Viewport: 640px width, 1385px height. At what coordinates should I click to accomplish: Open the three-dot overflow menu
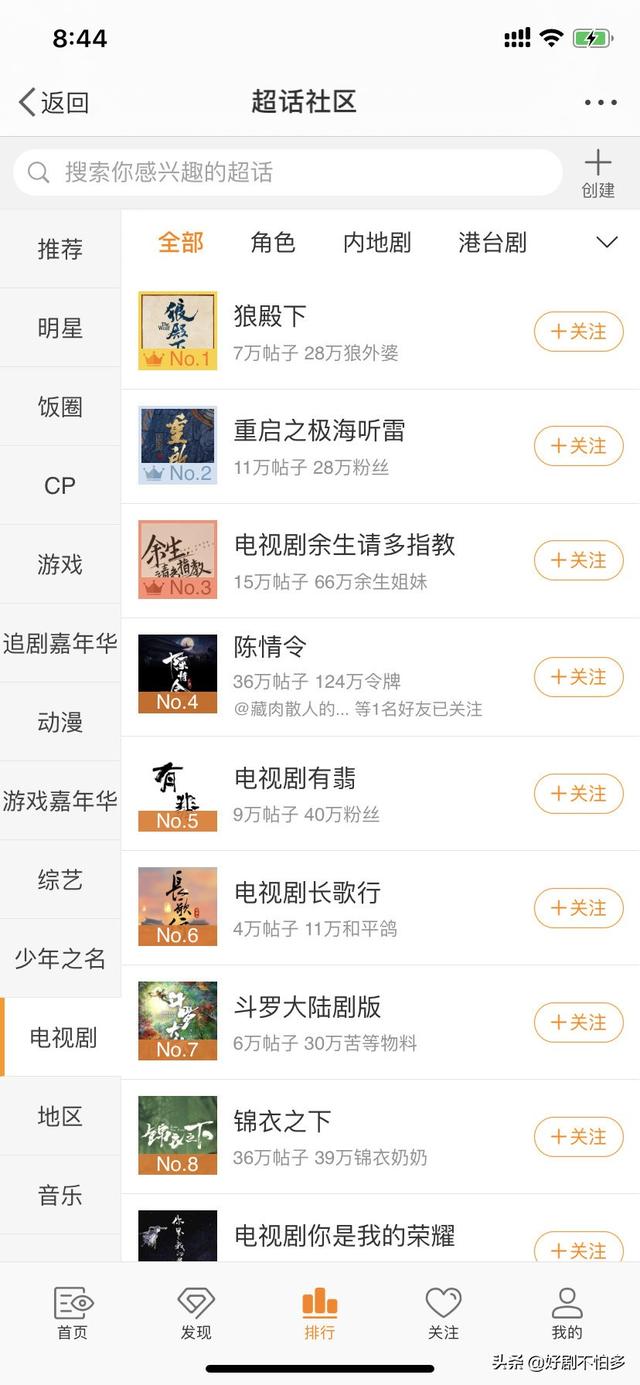click(x=600, y=102)
